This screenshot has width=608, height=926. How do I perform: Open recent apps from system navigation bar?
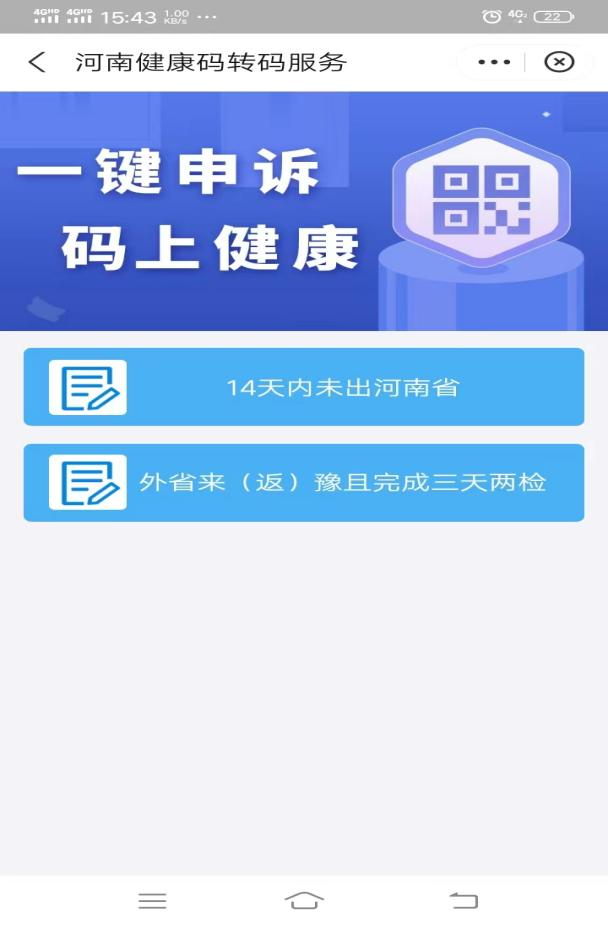152,901
